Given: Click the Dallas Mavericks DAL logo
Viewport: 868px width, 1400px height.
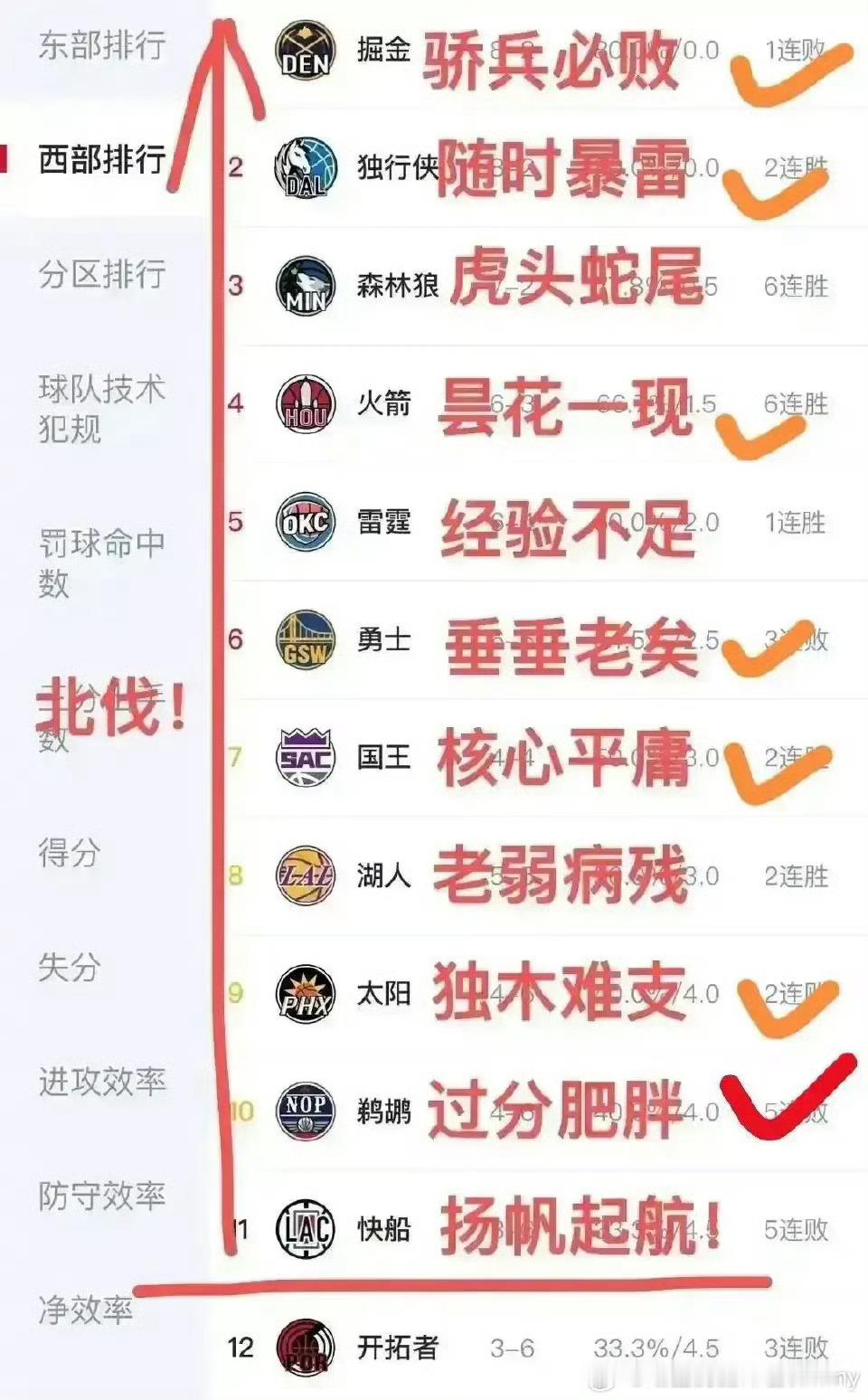Looking at the screenshot, I should [x=307, y=167].
